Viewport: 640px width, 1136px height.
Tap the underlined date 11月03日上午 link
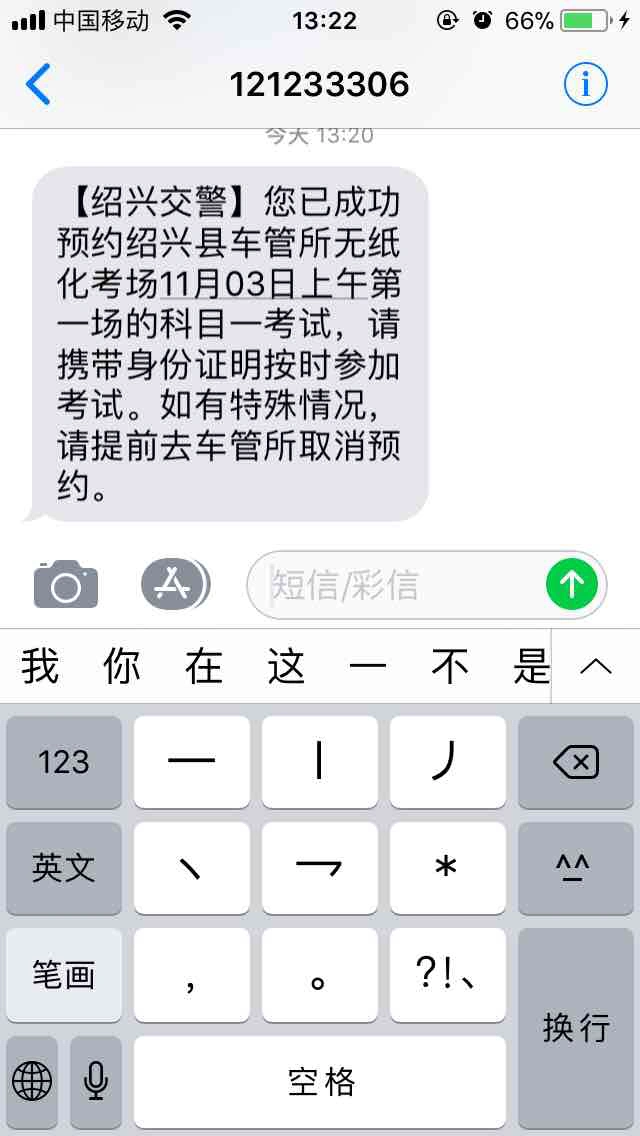(x=263, y=284)
